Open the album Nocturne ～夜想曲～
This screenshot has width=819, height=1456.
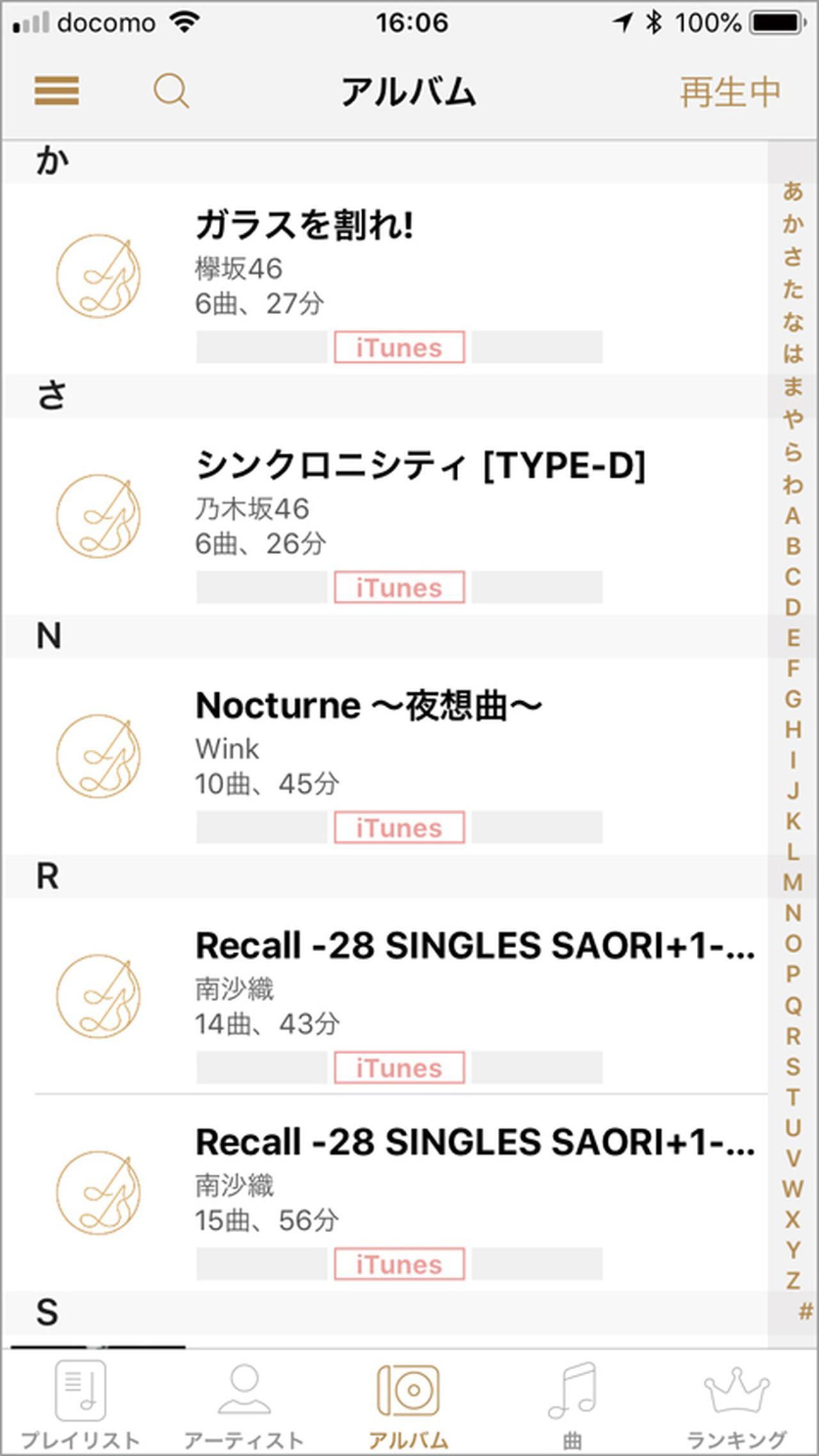384,757
